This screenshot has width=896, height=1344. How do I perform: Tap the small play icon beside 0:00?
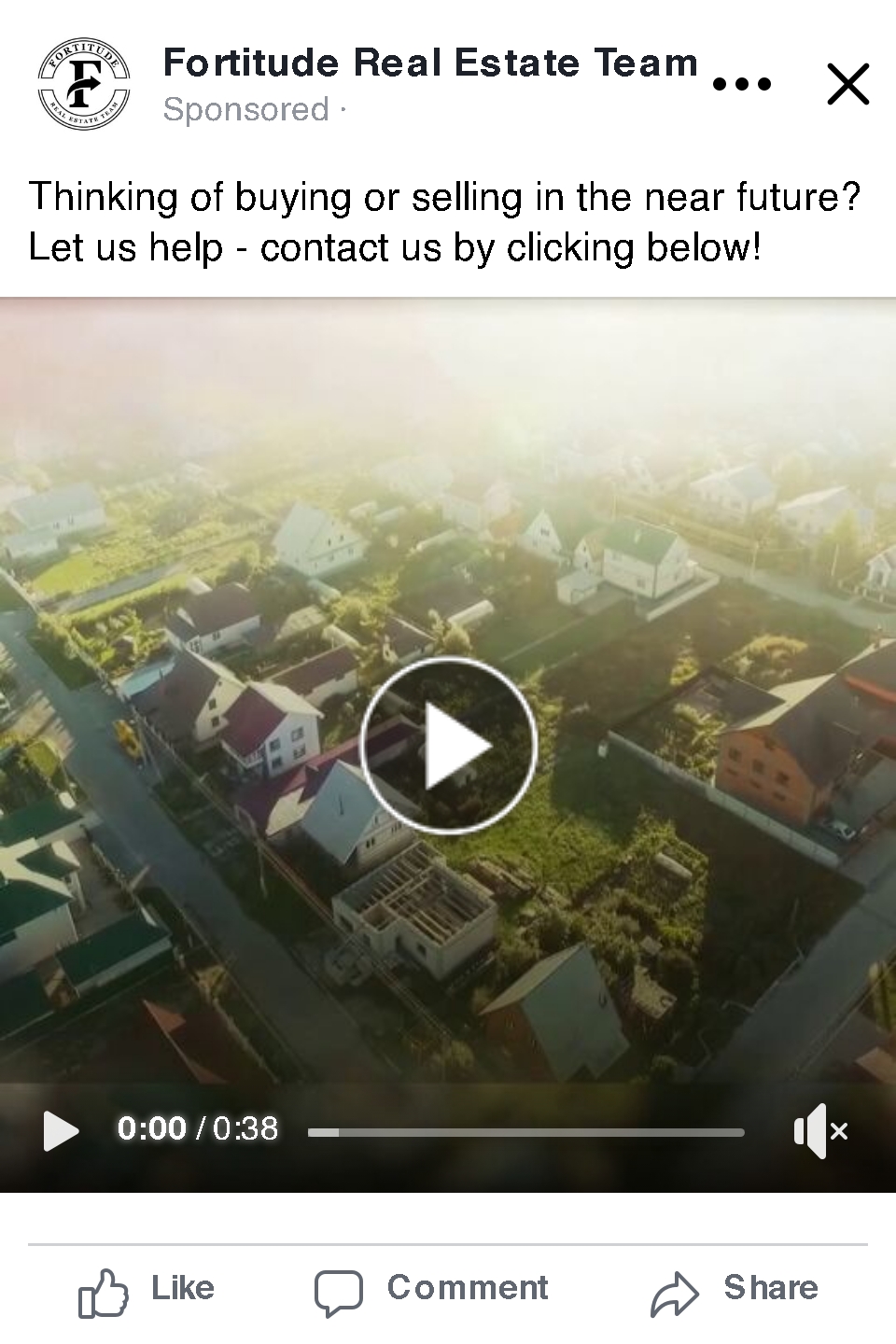61,1131
